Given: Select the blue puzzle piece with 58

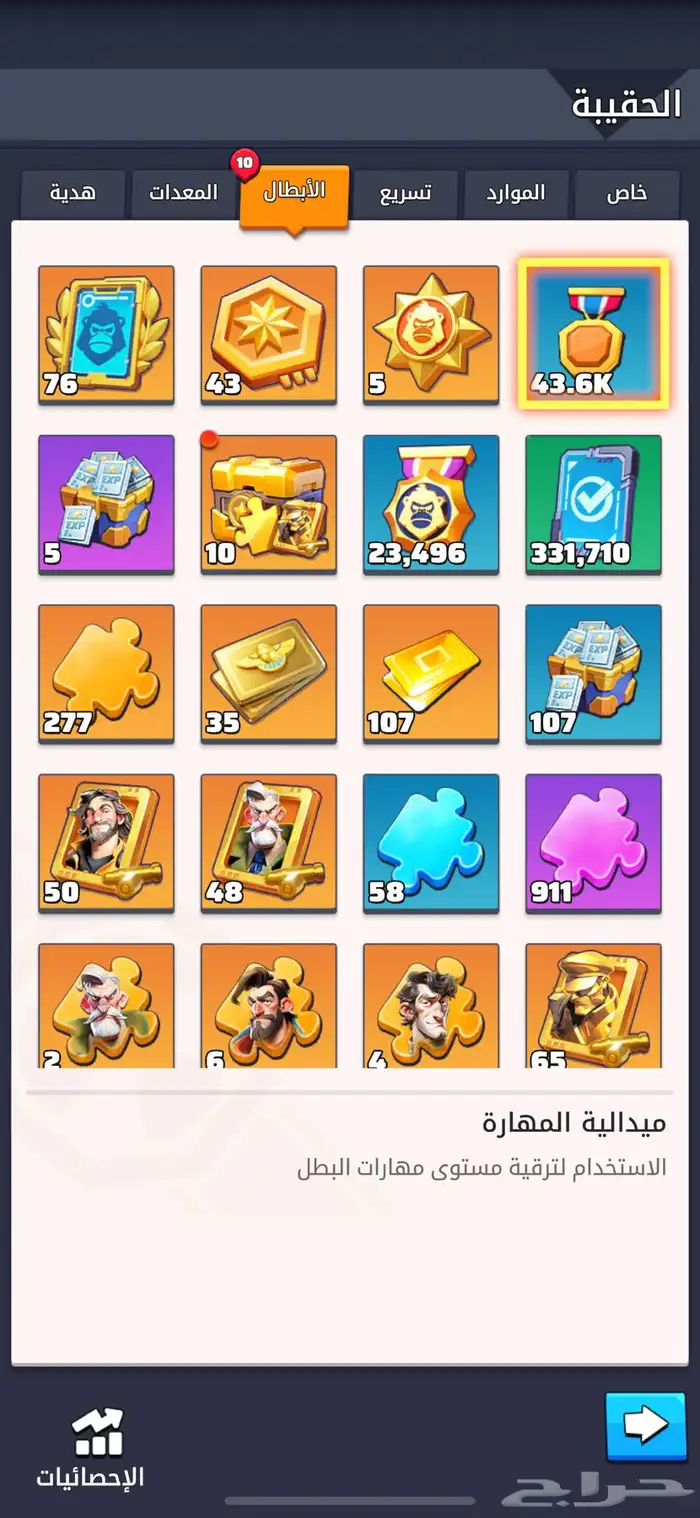Looking at the screenshot, I should click(431, 843).
